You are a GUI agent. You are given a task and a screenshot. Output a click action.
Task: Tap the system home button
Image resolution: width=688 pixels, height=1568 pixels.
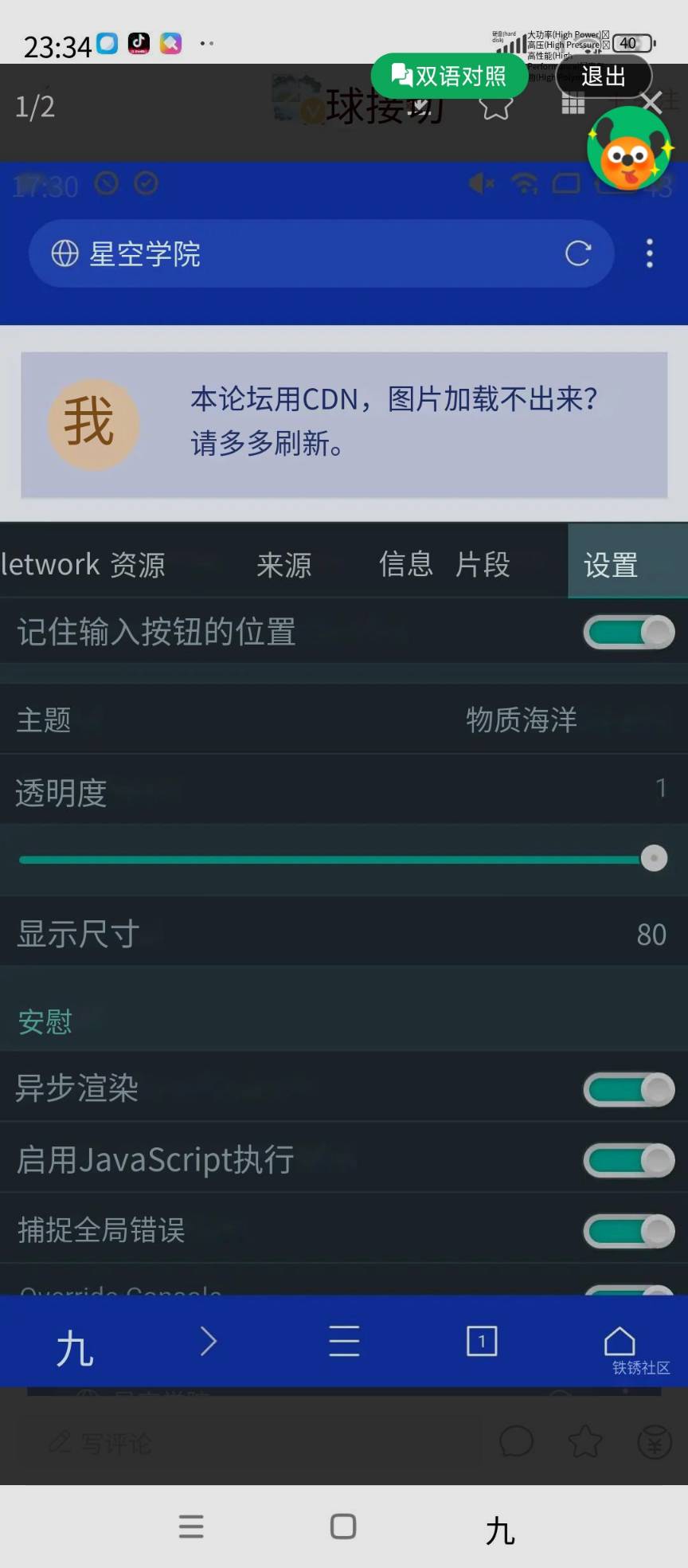coord(343,1527)
